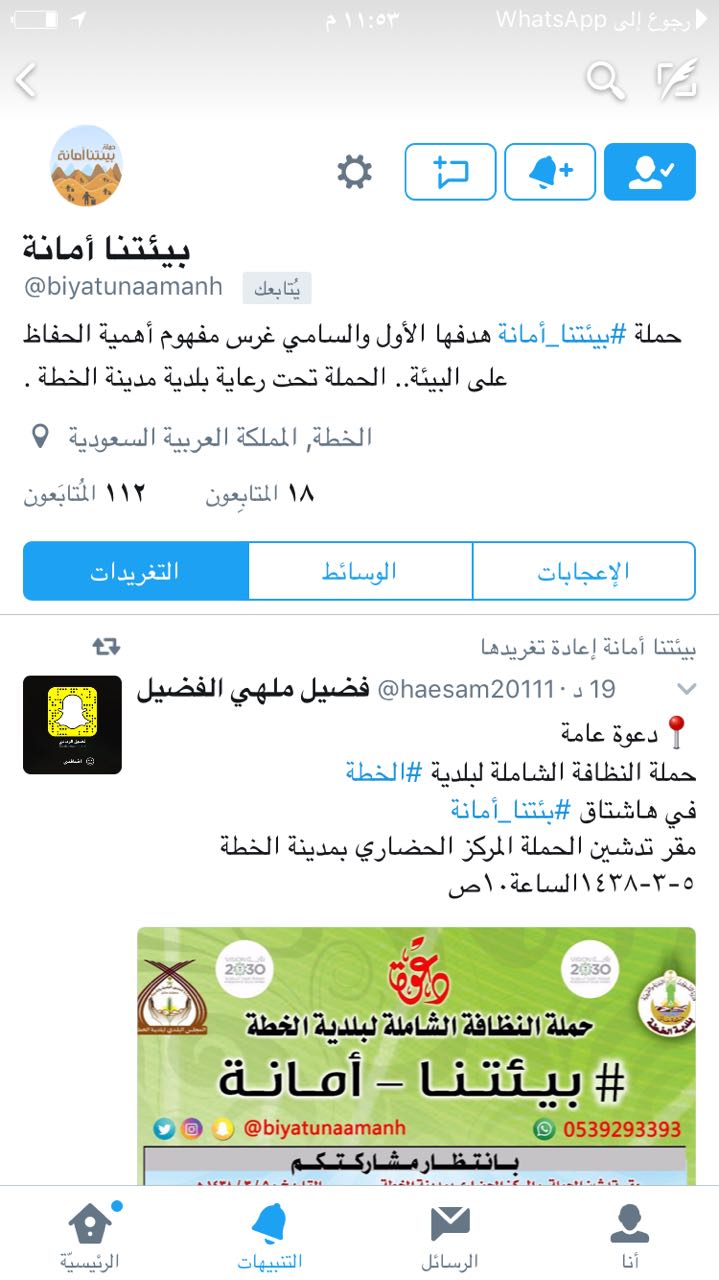719x1280 pixels.
Task: Select the التغريدات tab
Action: [x=135, y=571]
